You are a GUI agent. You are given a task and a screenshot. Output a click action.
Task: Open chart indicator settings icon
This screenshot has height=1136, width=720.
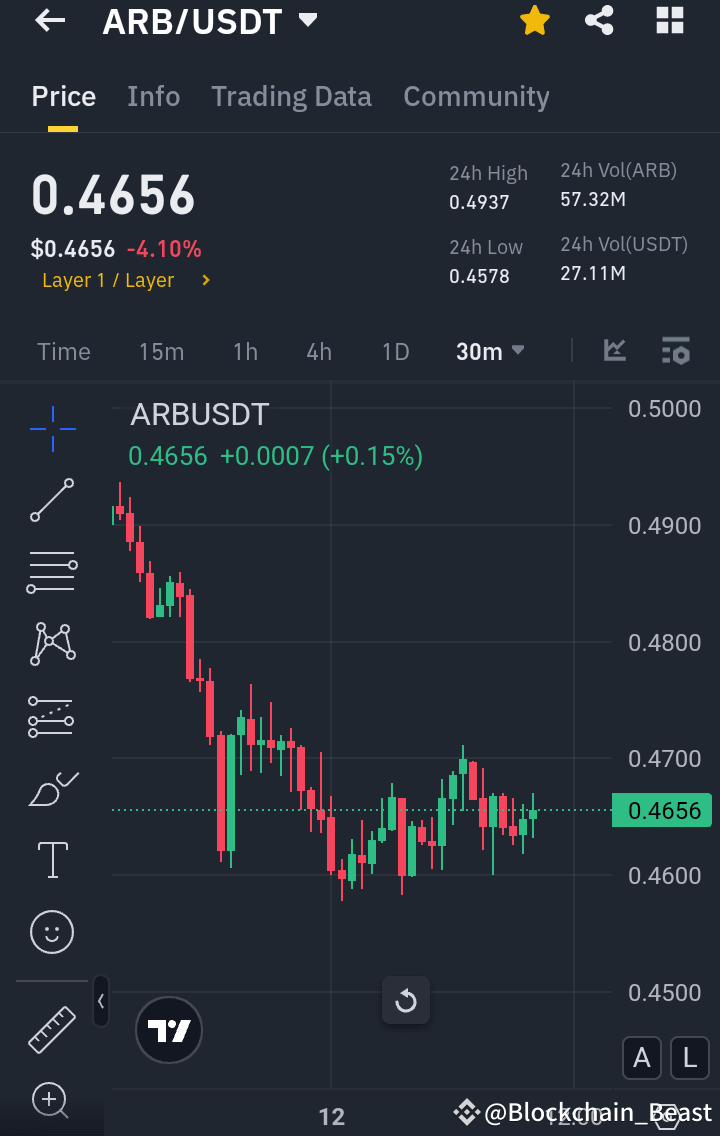tap(676, 351)
